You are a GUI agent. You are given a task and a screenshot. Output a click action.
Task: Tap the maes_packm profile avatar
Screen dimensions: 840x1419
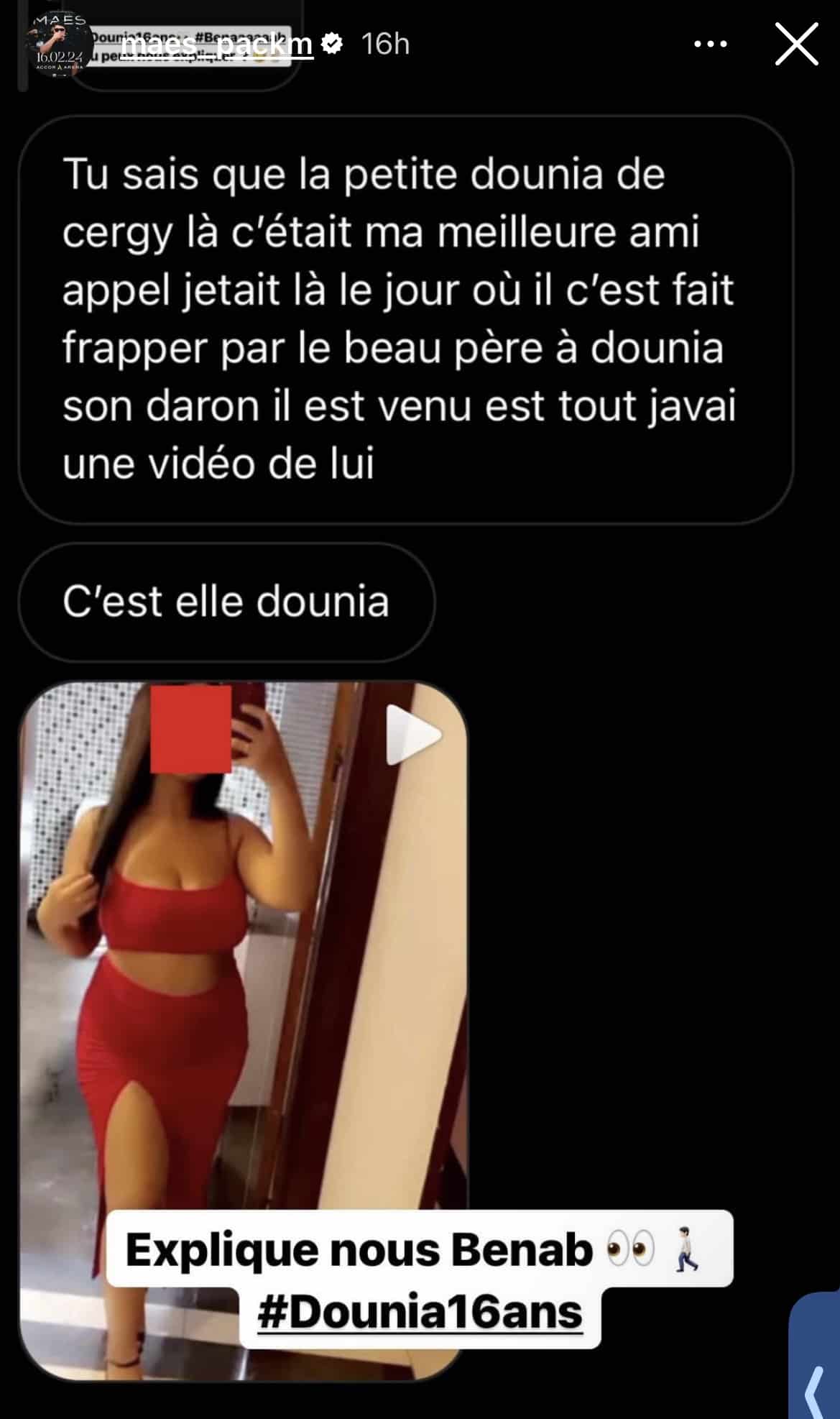(x=59, y=45)
